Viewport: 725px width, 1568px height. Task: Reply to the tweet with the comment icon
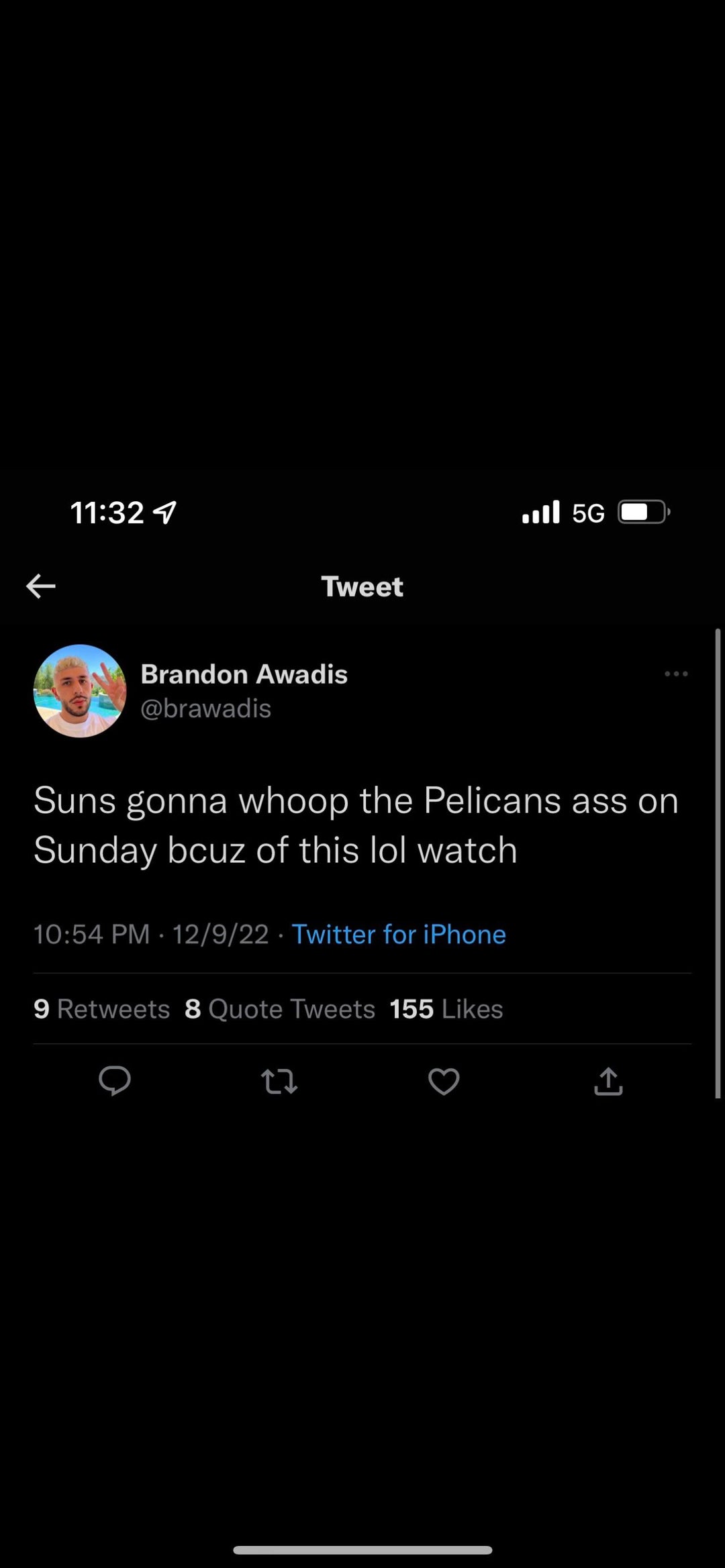(115, 1081)
